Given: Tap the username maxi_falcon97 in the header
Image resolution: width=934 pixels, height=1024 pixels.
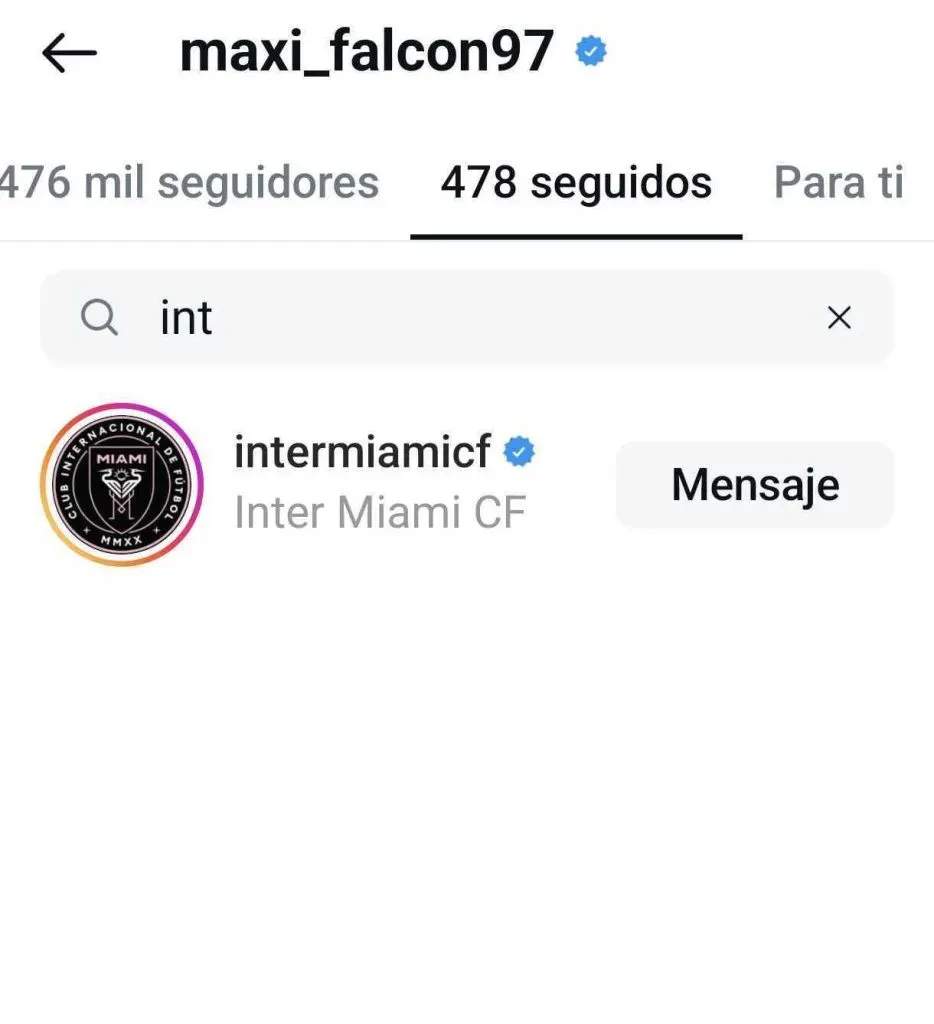Looking at the screenshot, I should coord(364,53).
